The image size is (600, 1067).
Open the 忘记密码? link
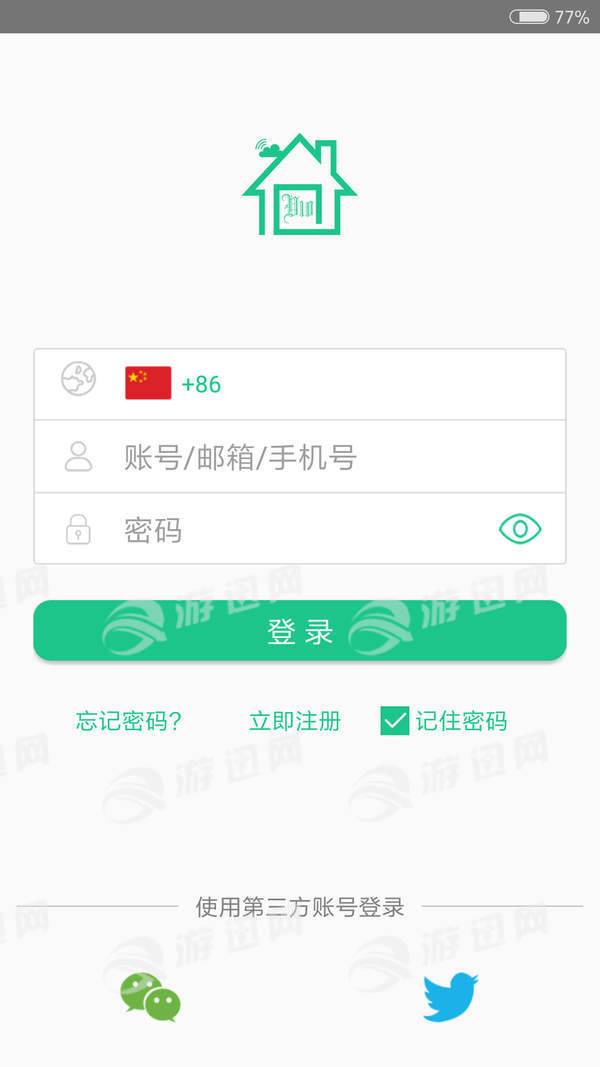tap(129, 721)
